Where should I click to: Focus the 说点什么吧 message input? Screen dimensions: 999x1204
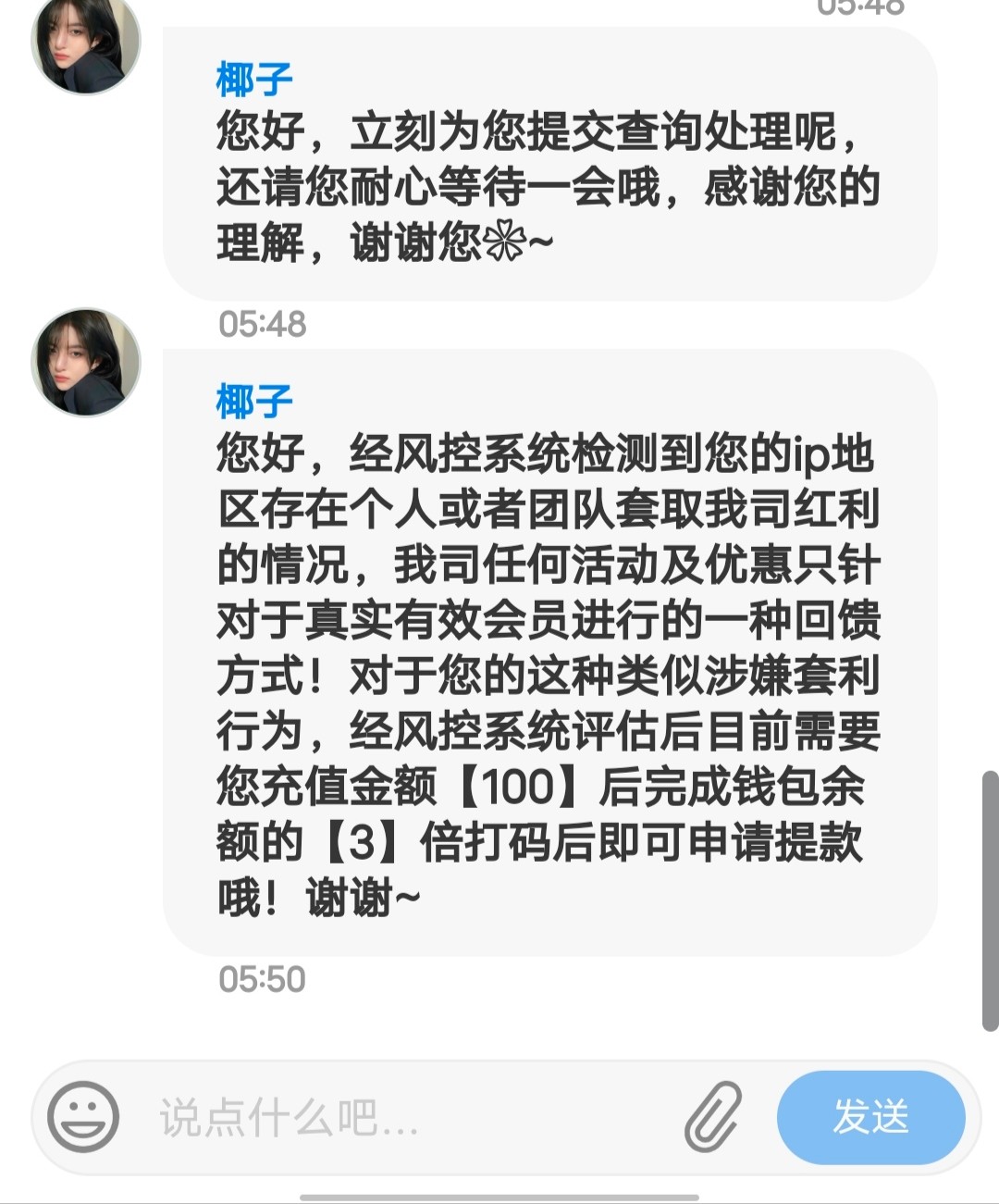[407, 1117]
